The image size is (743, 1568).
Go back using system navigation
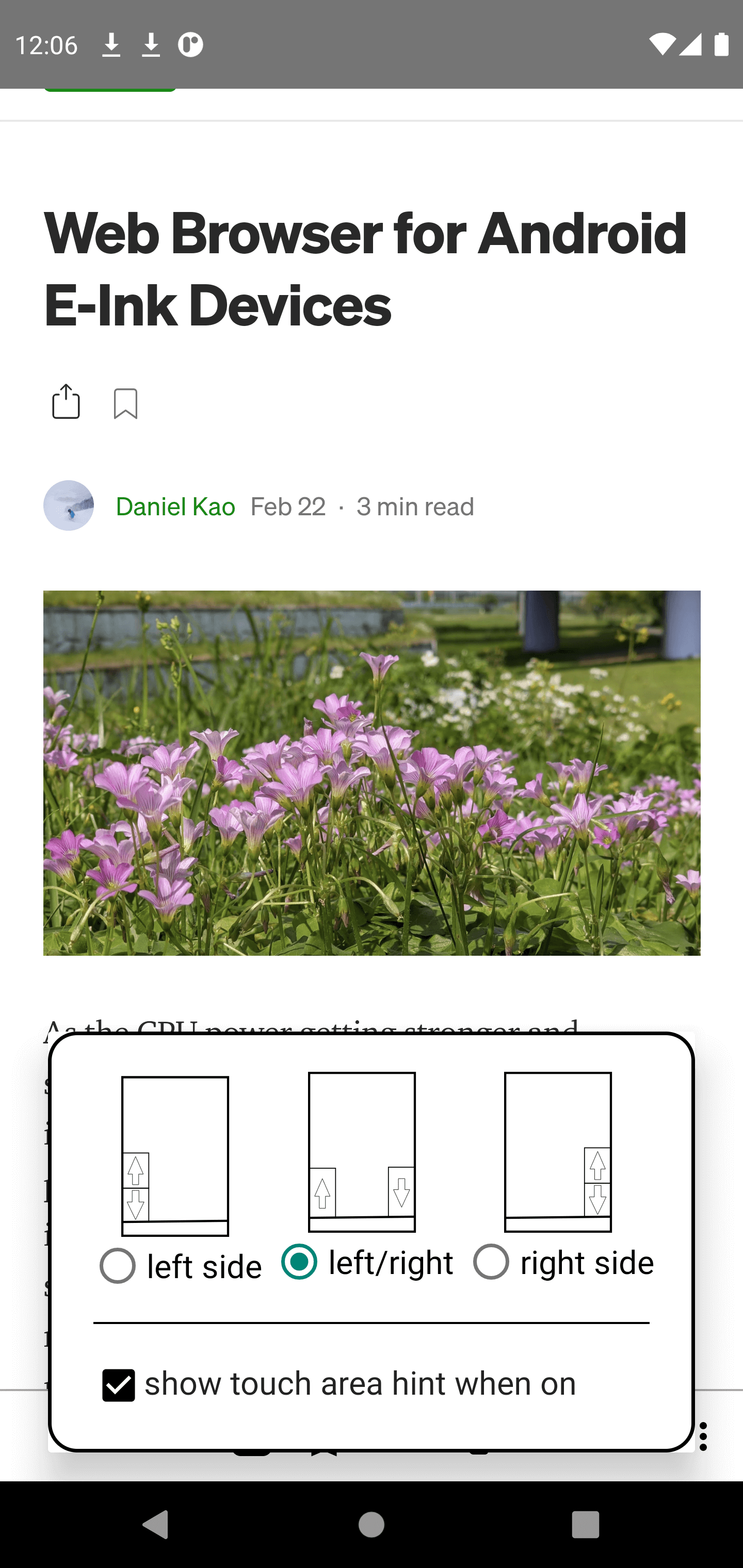[x=155, y=1525]
